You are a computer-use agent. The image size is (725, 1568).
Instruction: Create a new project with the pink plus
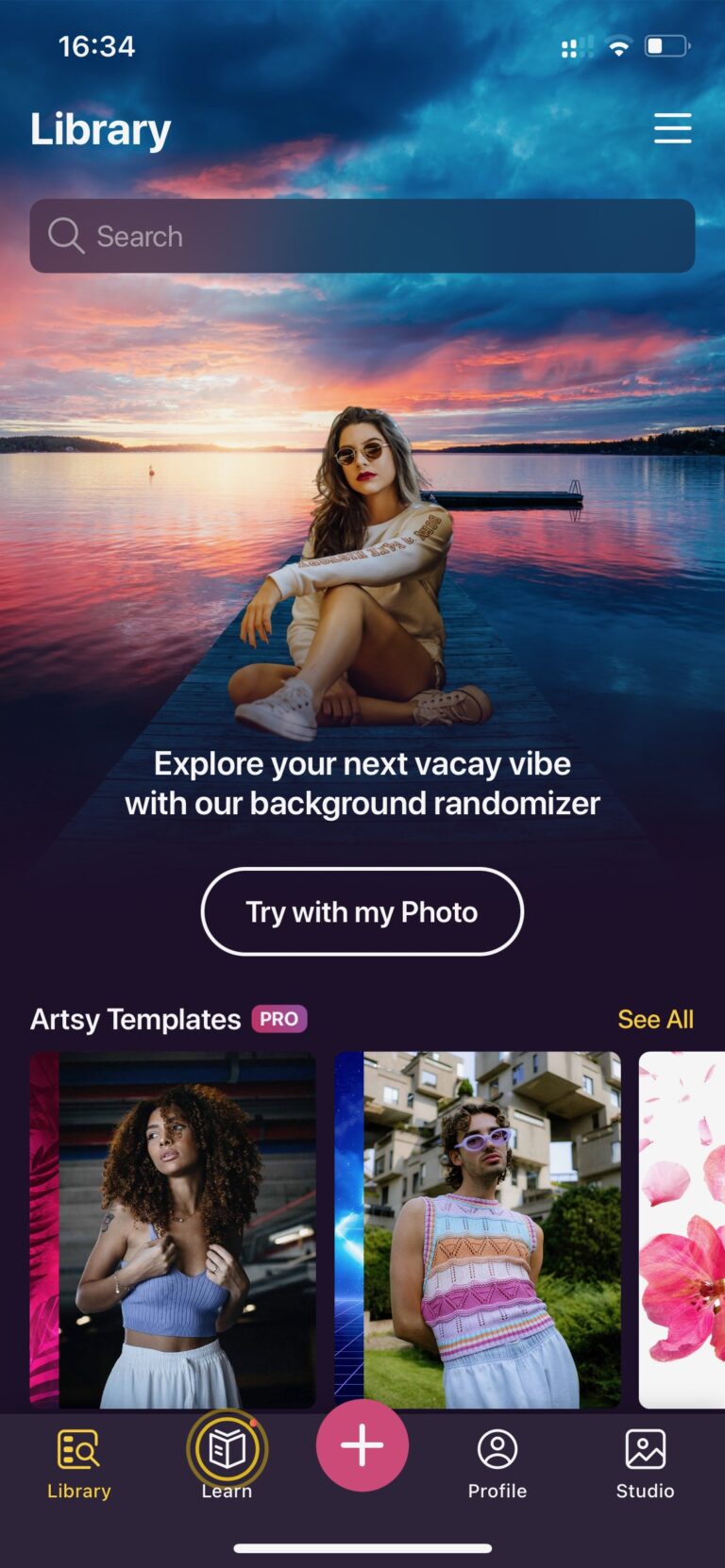(x=362, y=1444)
